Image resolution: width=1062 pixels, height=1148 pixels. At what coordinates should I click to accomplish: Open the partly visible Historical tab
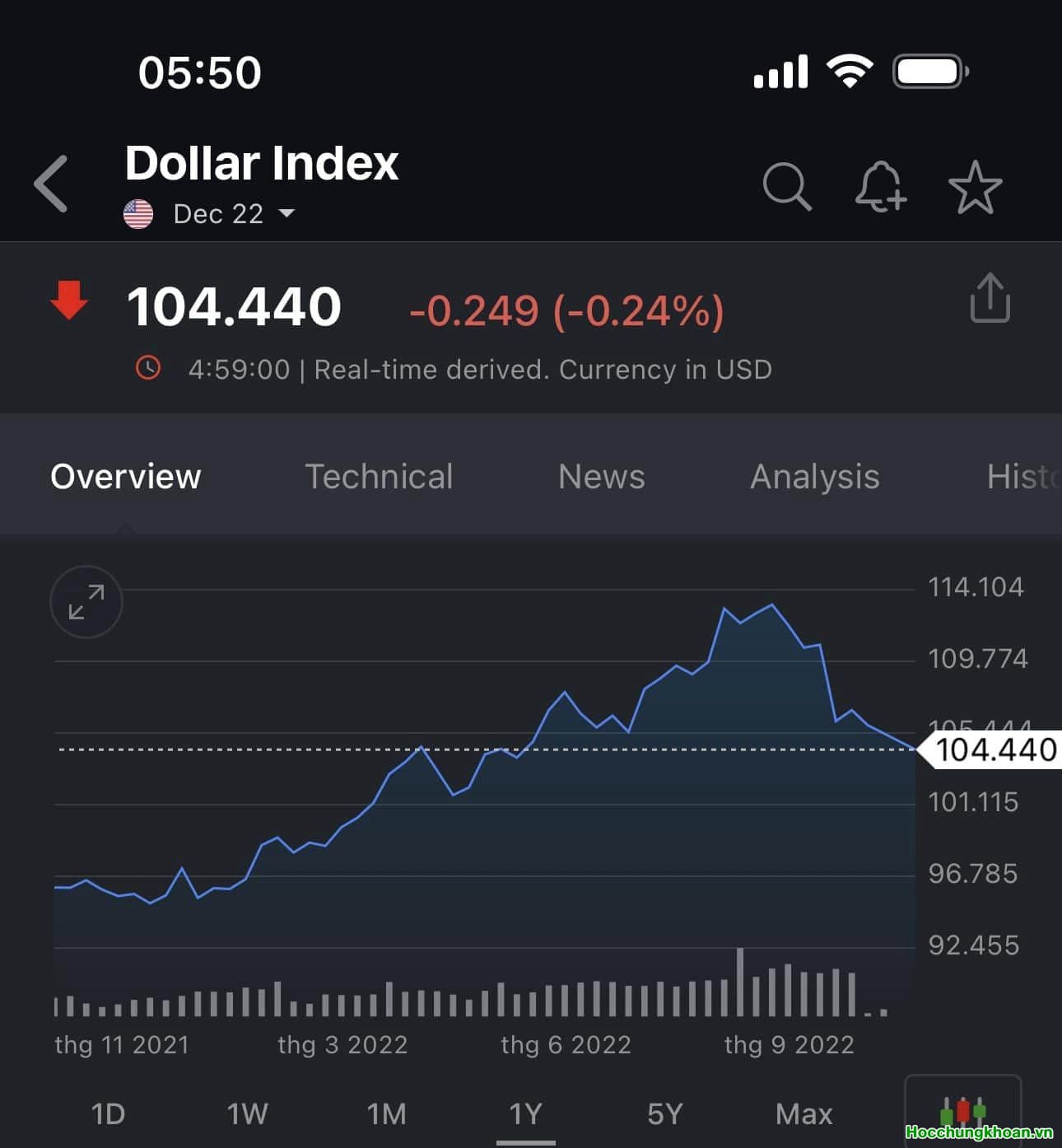click(x=1022, y=477)
